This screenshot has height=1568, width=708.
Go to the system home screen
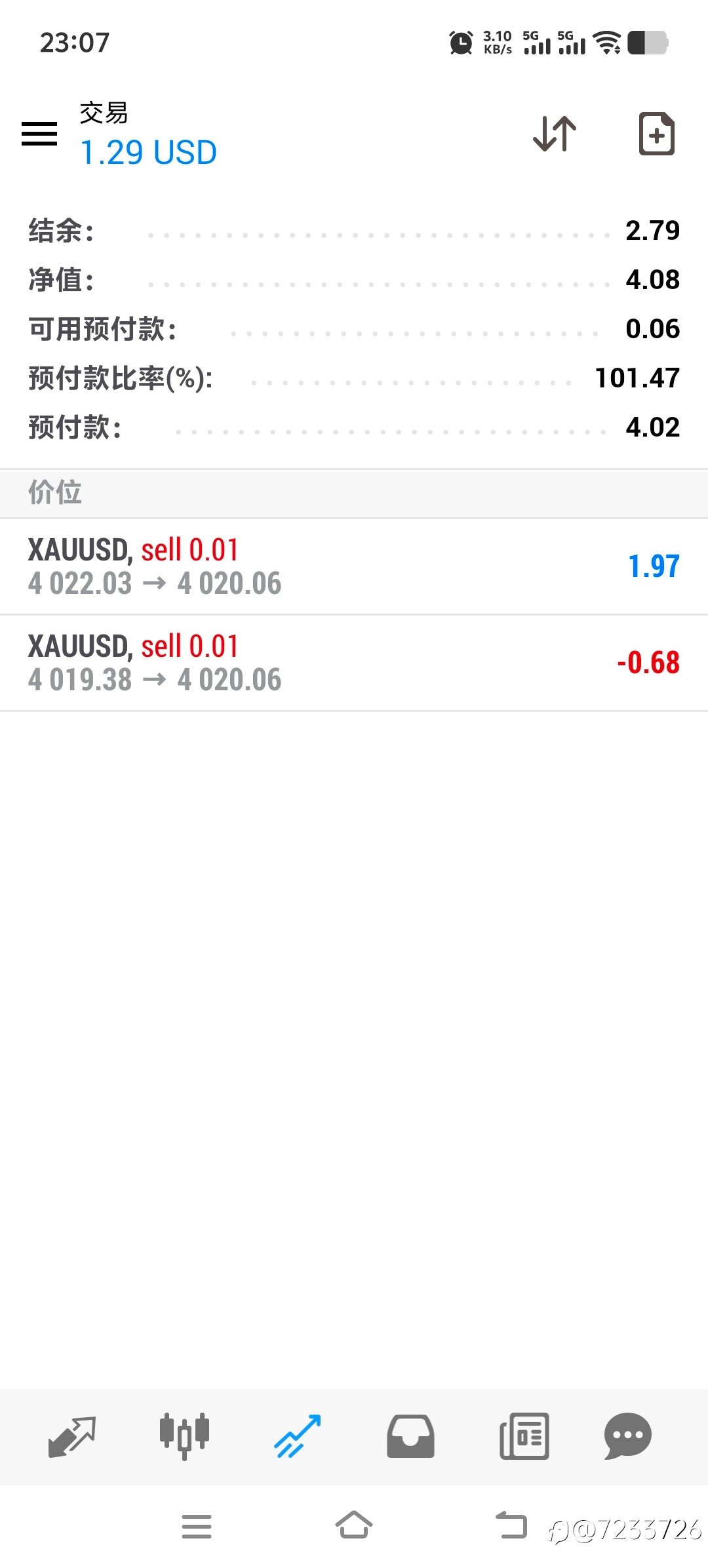coord(354,1525)
